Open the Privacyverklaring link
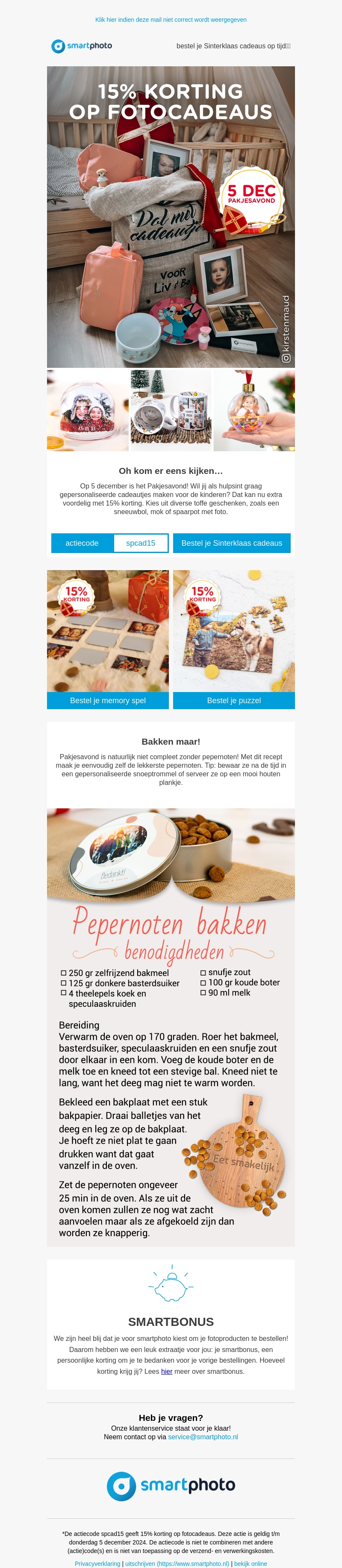 97,1563
